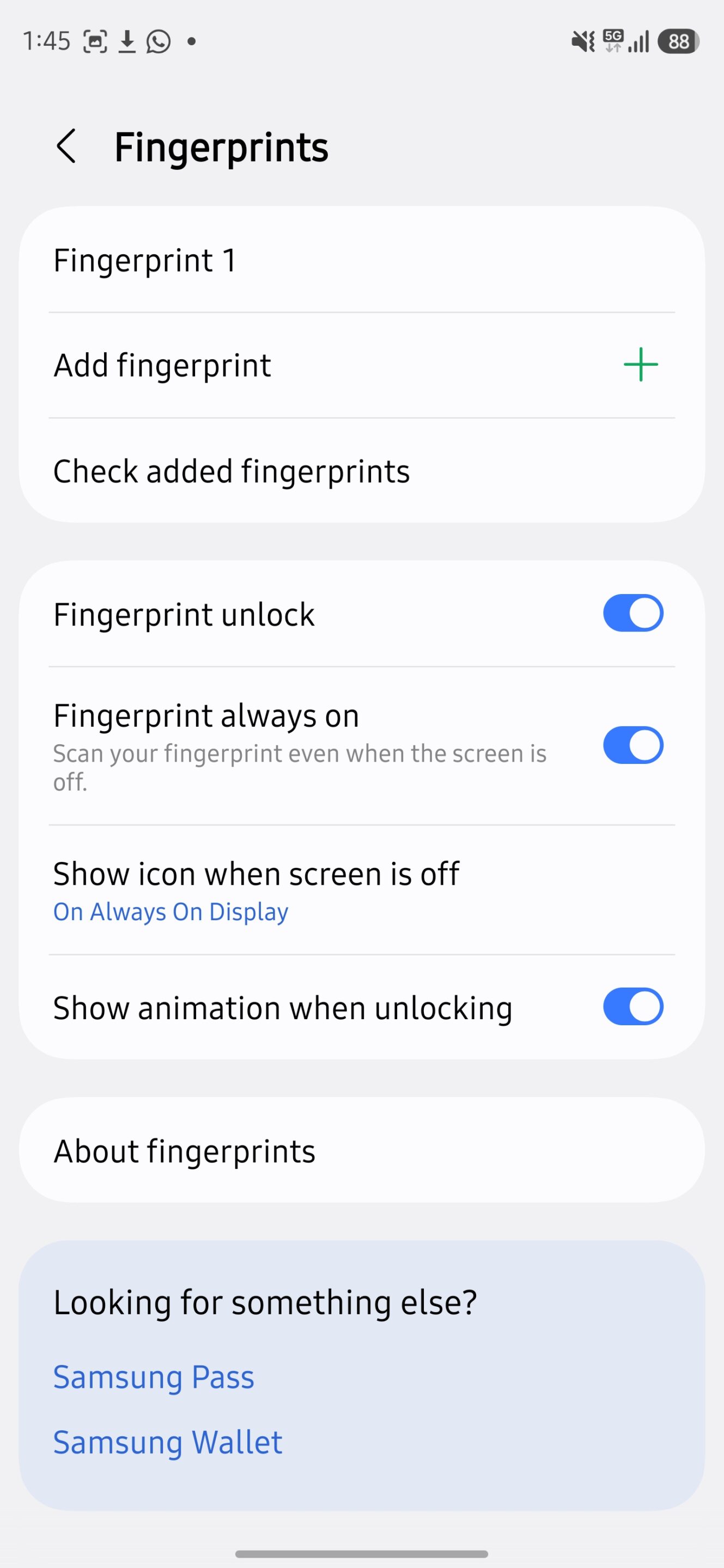The width and height of the screenshot is (724, 1568).
Task: Tap the back arrow beside Fingerprints
Action: (67, 146)
